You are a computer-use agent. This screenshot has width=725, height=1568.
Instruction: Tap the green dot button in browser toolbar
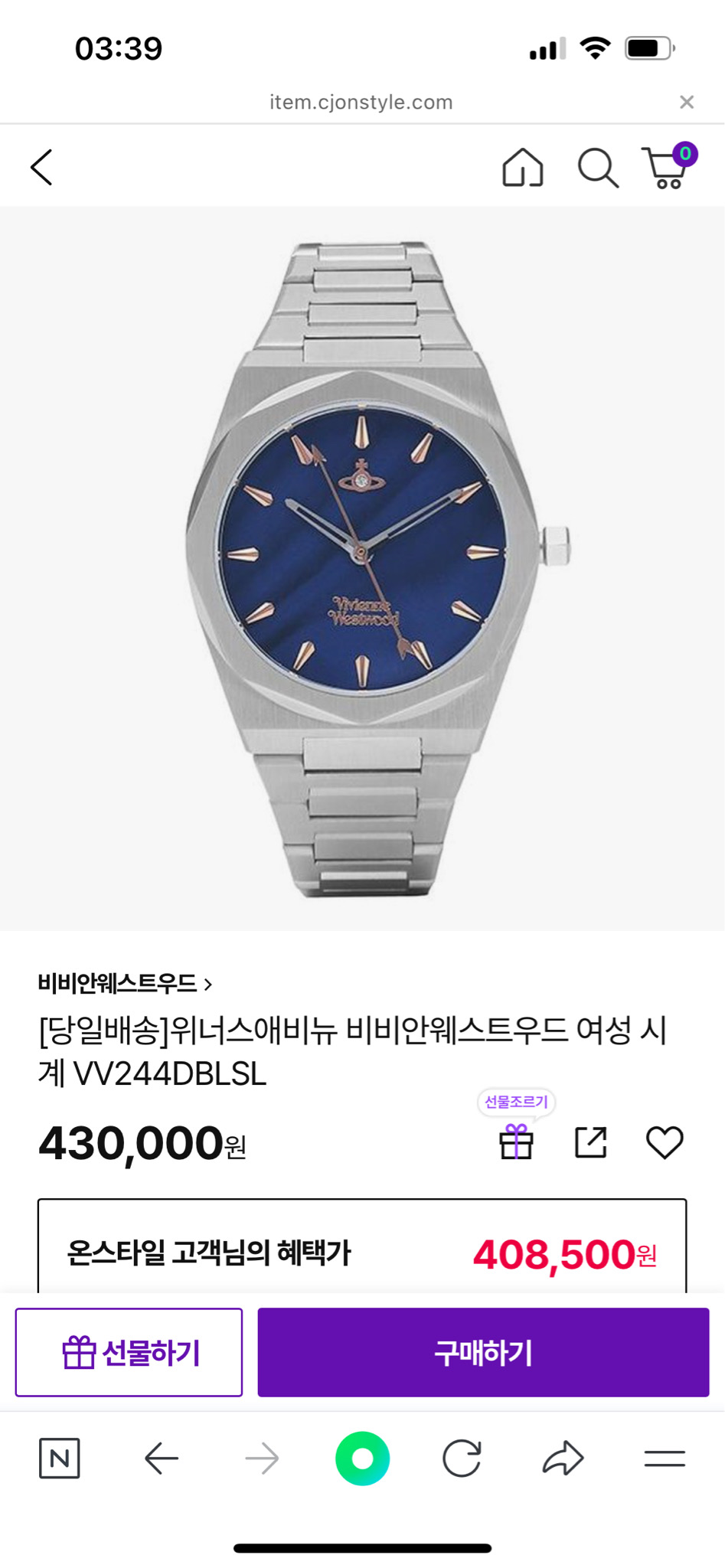362,1457
